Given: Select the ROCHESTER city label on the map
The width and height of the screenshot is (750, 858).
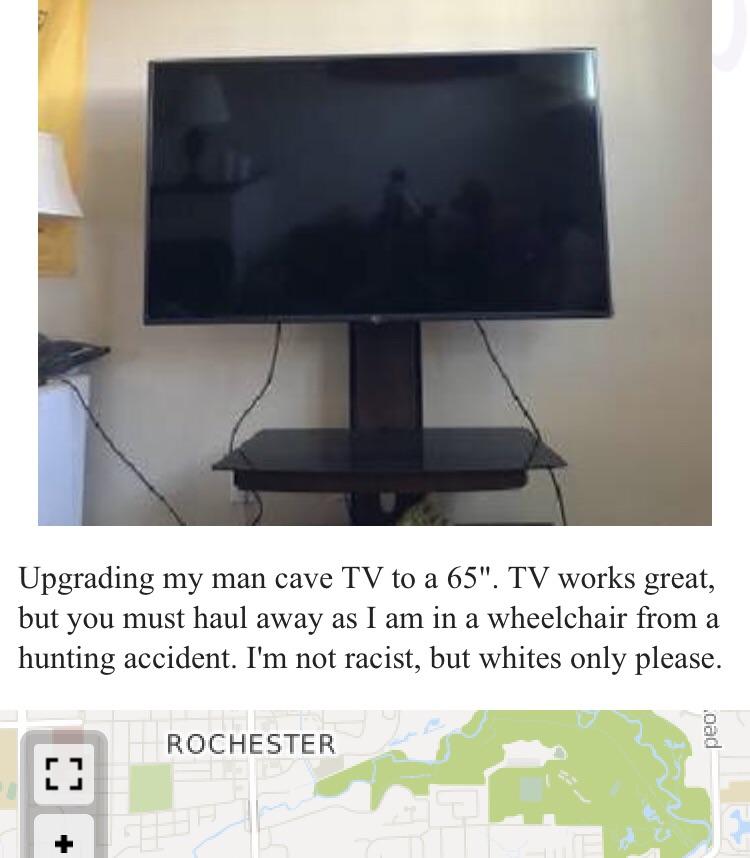Looking at the screenshot, I should tap(249, 743).
